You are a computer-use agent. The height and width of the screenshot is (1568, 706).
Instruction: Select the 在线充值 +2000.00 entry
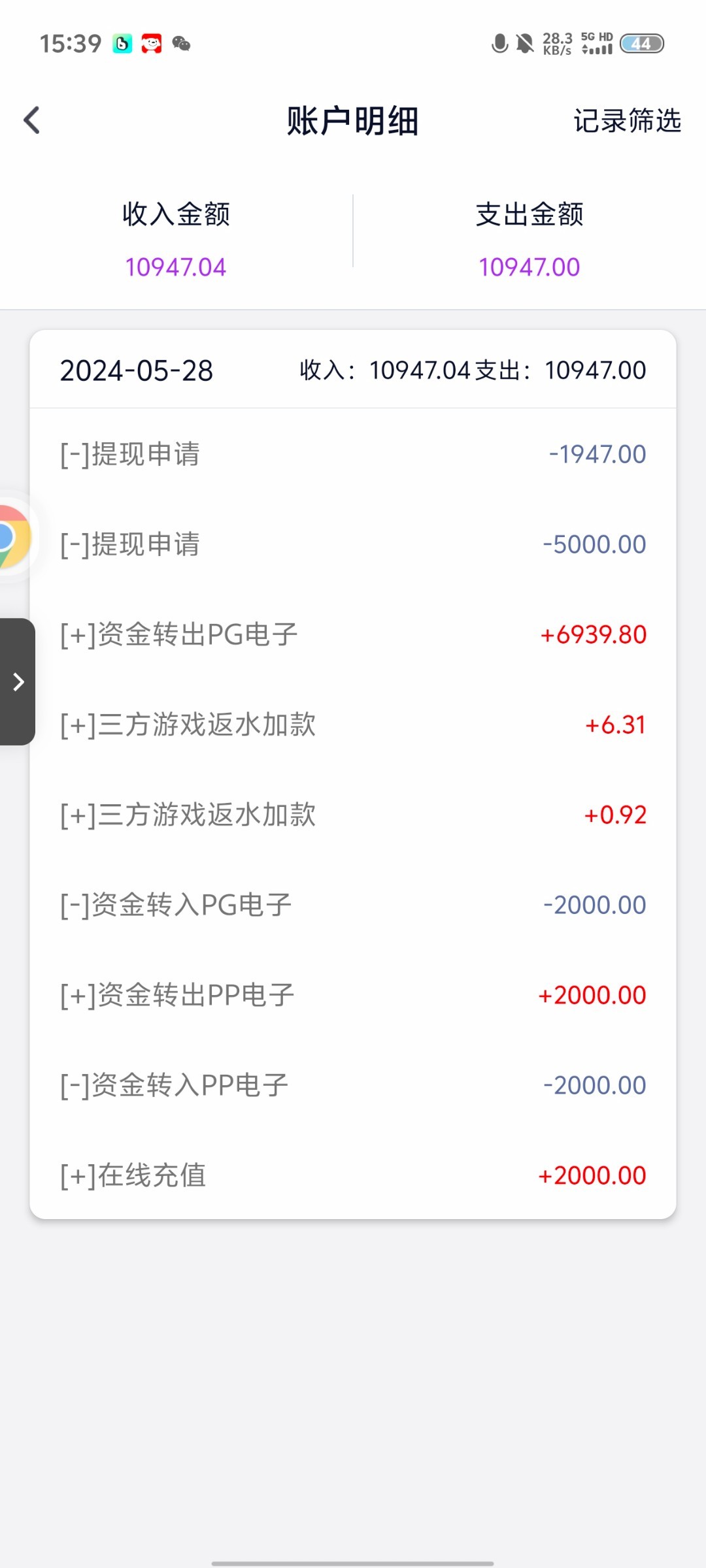click(353, 1175)
